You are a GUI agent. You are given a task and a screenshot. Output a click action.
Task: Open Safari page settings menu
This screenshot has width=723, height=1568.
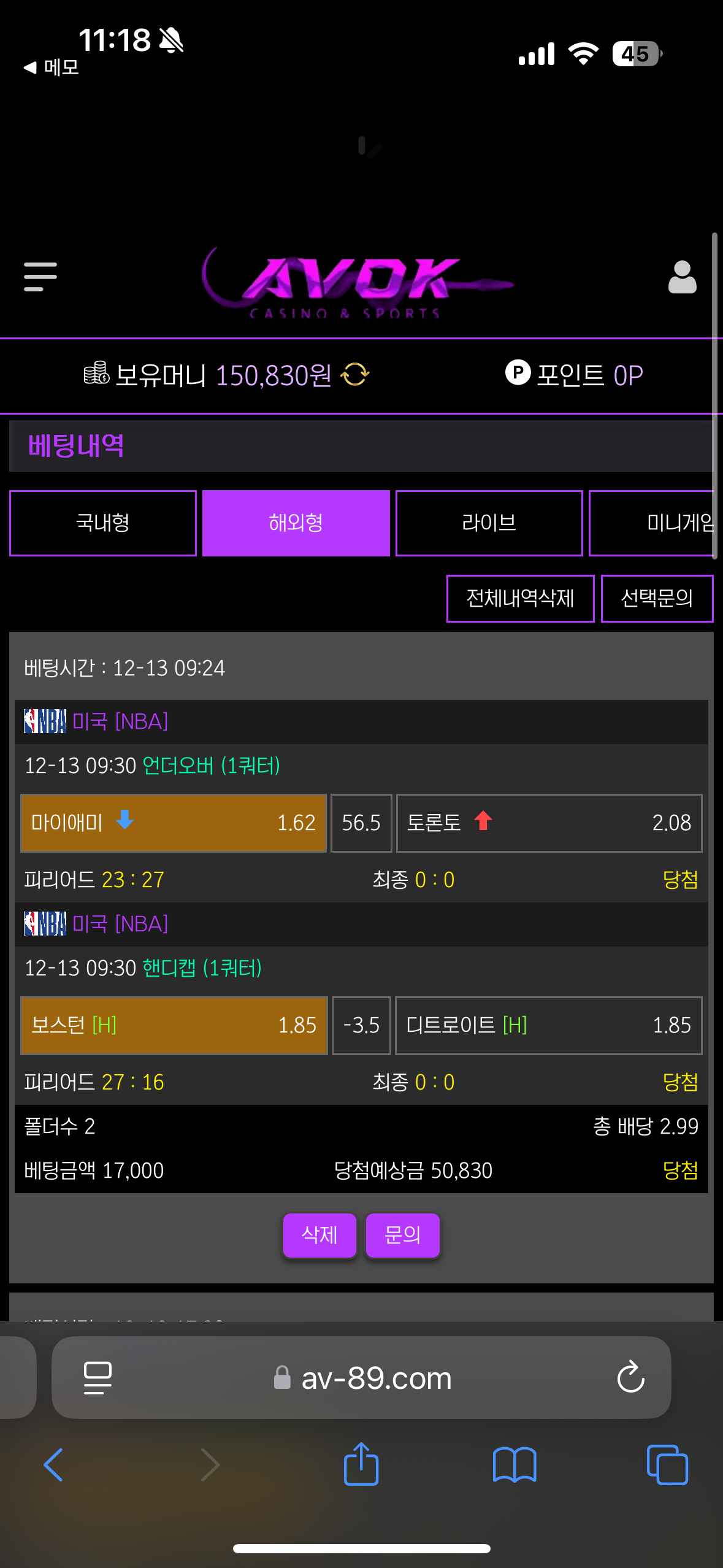click(x=98, y=1378)
